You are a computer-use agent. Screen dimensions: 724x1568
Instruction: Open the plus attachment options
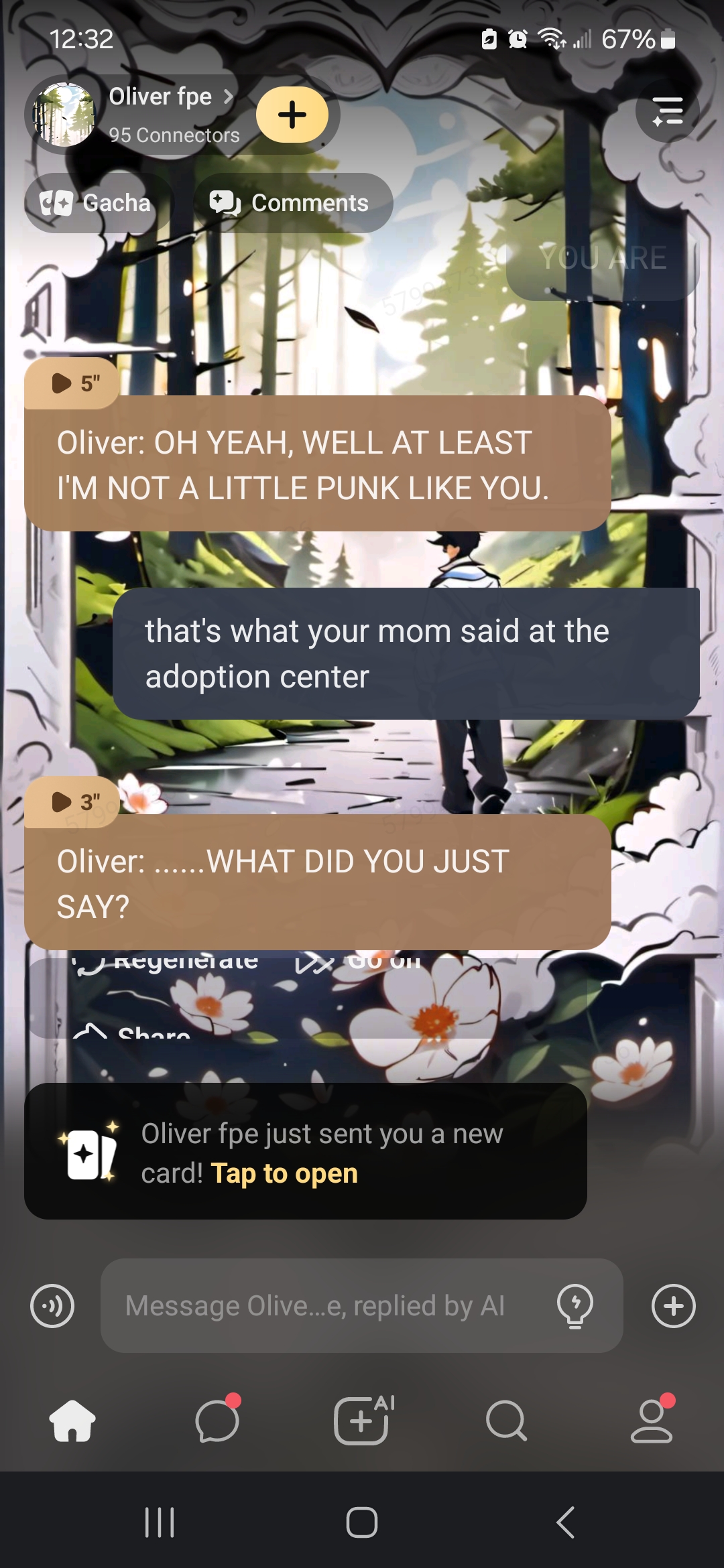(673, 1305)
